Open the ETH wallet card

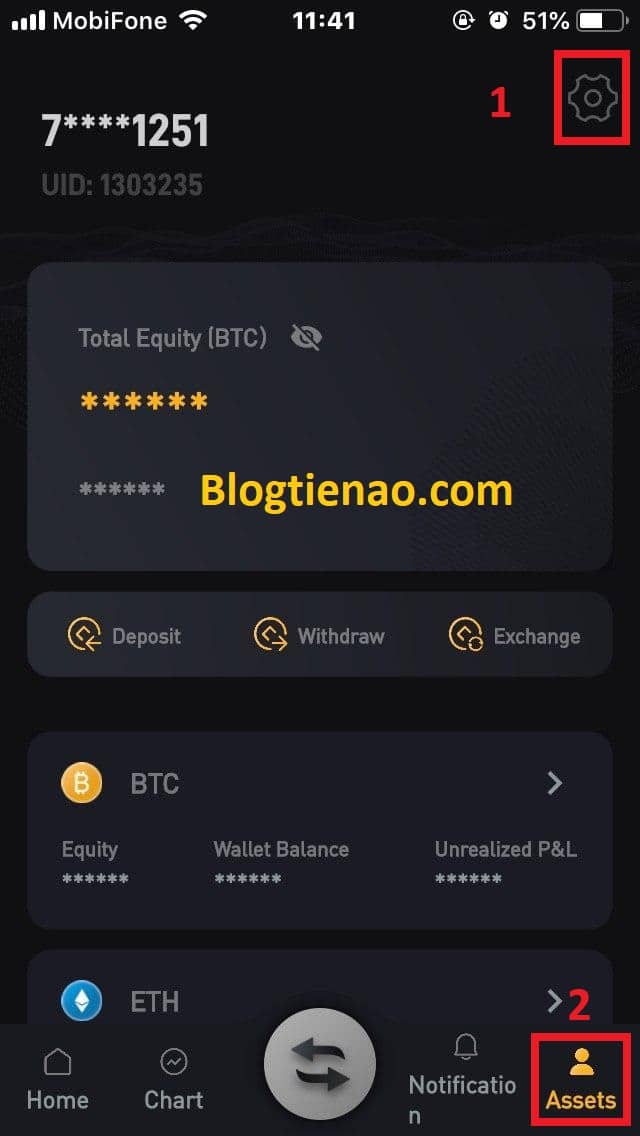point(319,999)
